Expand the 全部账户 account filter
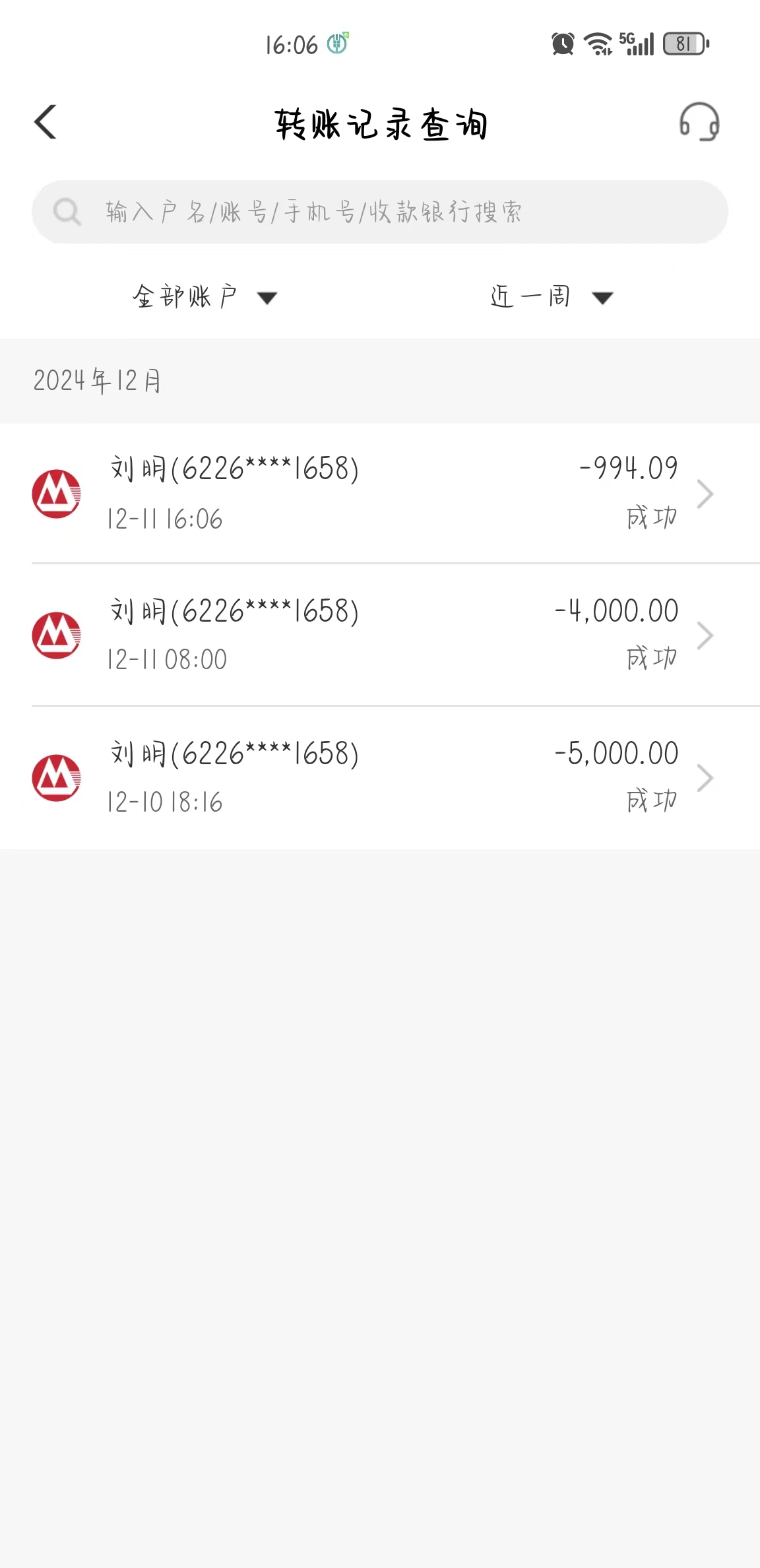This screenshot has height=1568, width=760. (205, 297)
